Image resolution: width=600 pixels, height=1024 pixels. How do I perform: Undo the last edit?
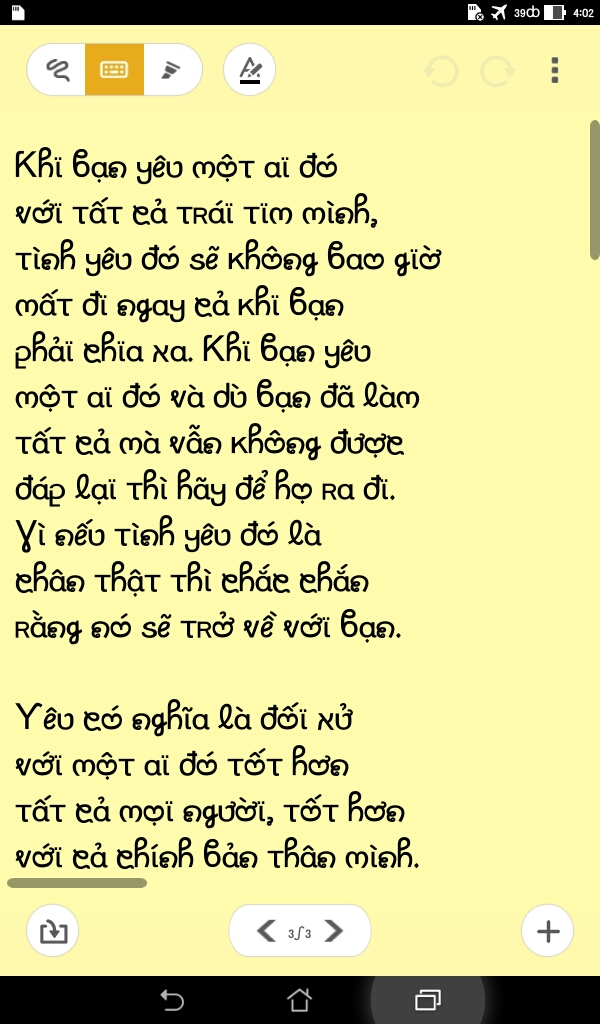tap(441, 71)
